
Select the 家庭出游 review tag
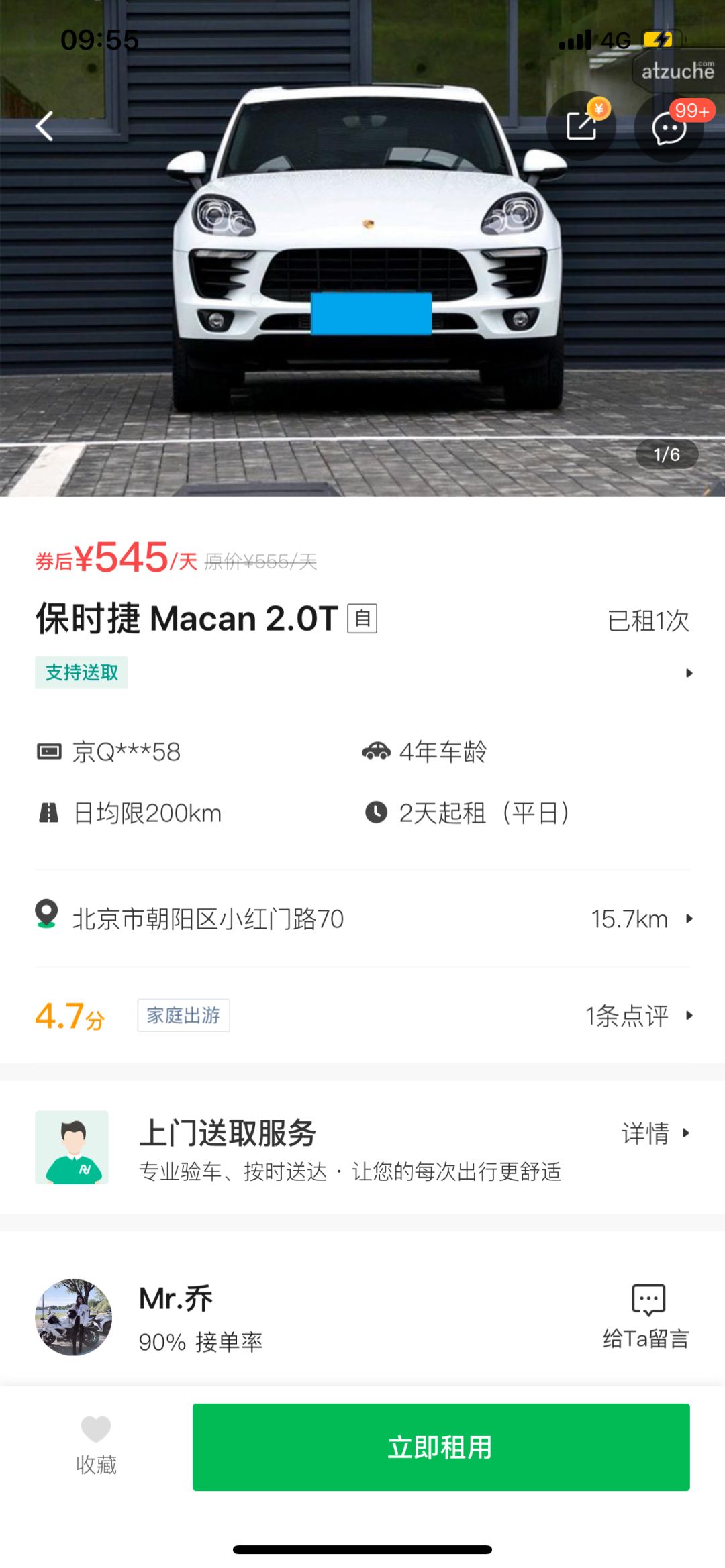[x=182, y=1016]
